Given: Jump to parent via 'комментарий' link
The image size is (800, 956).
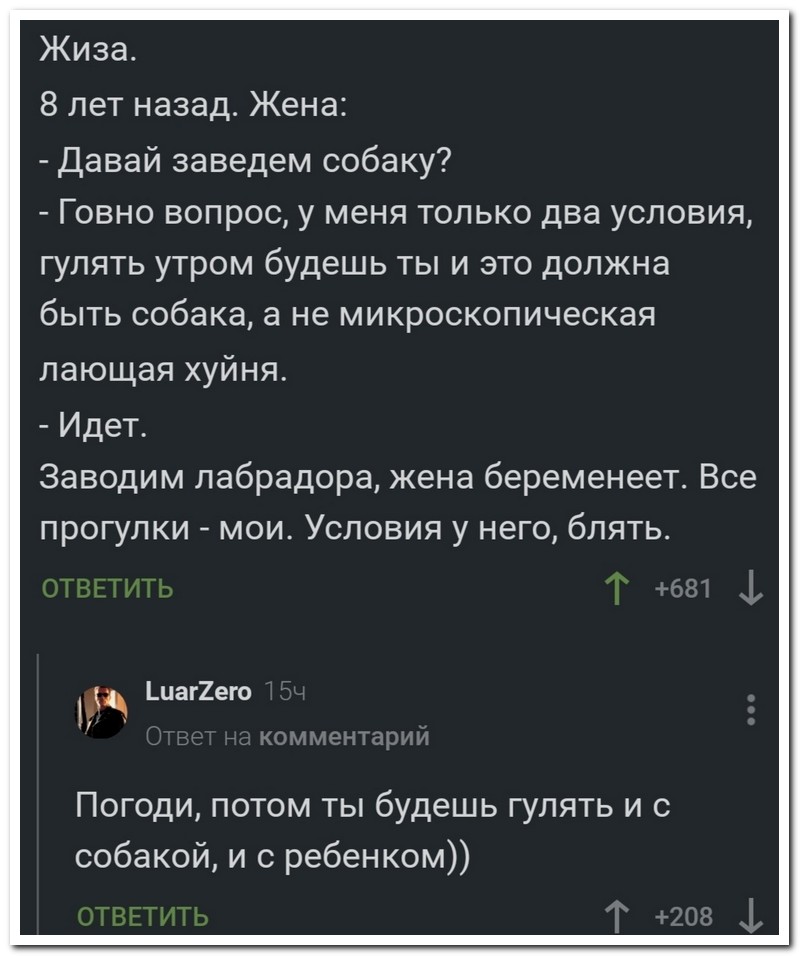Looking at the screenshot, I should 344,737.
